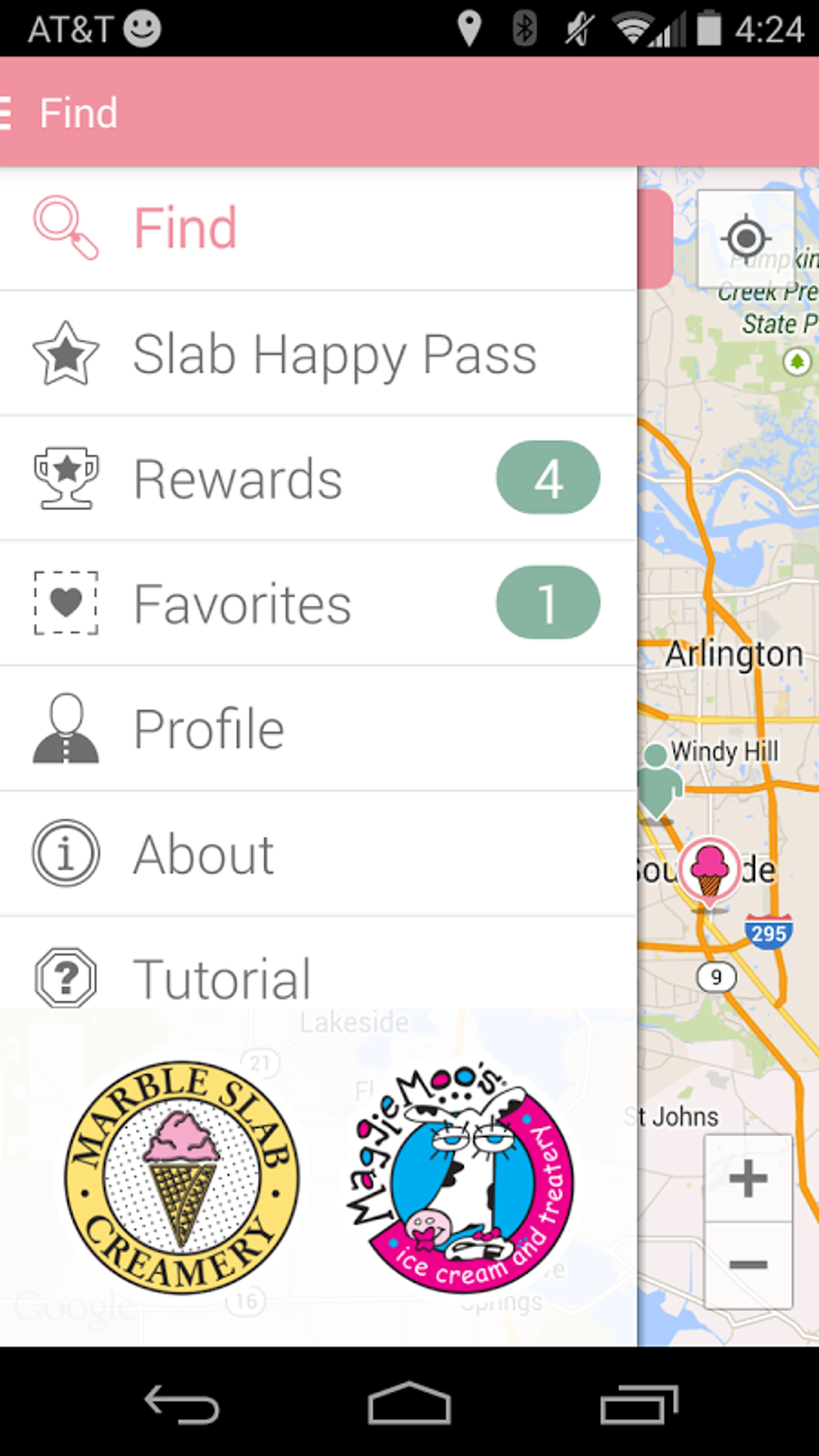Click the Favorites heart icon
Viewport: 819px width, 1456px height.
coord(65,602)
